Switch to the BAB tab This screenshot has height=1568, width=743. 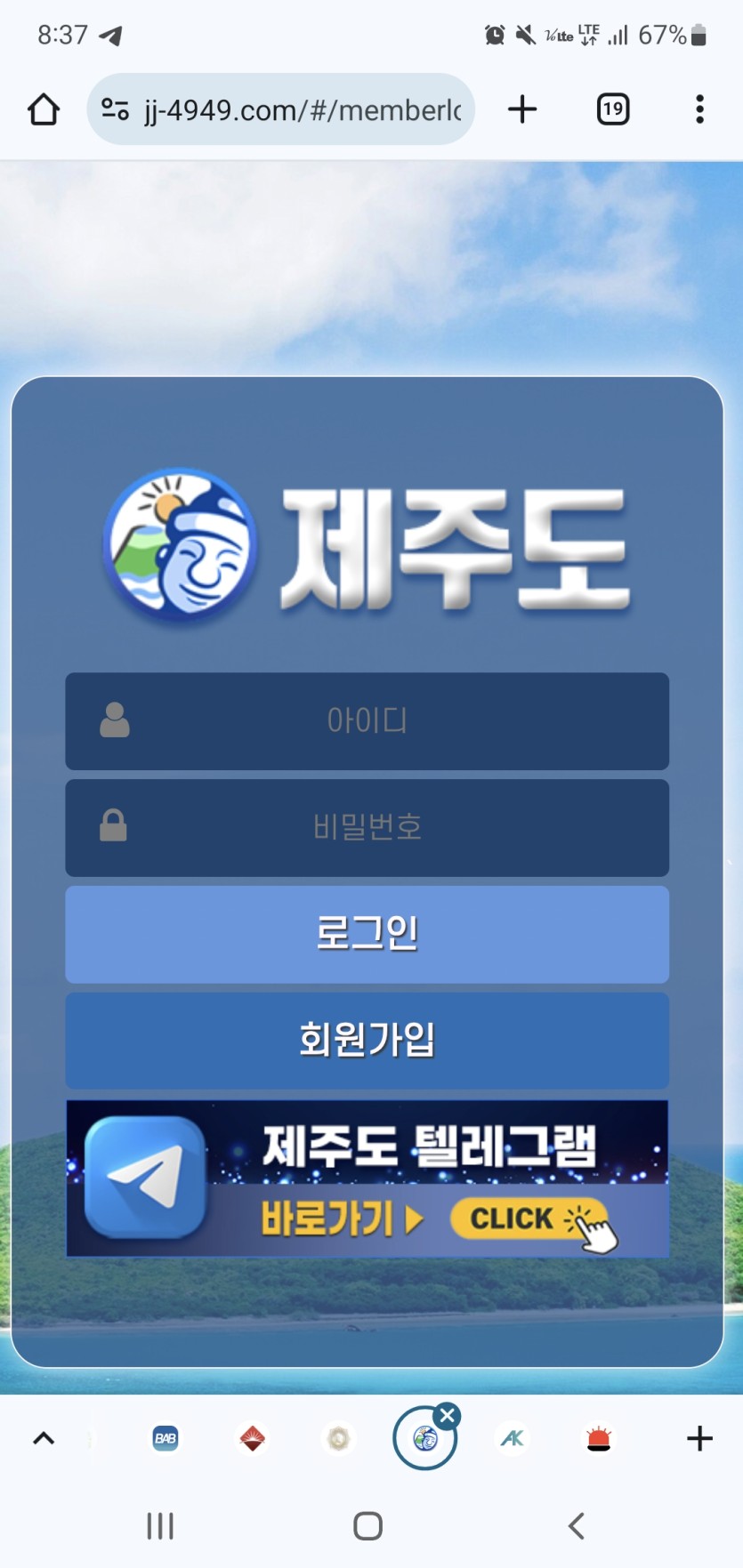pyautogui.click(x=166, y=1438)
